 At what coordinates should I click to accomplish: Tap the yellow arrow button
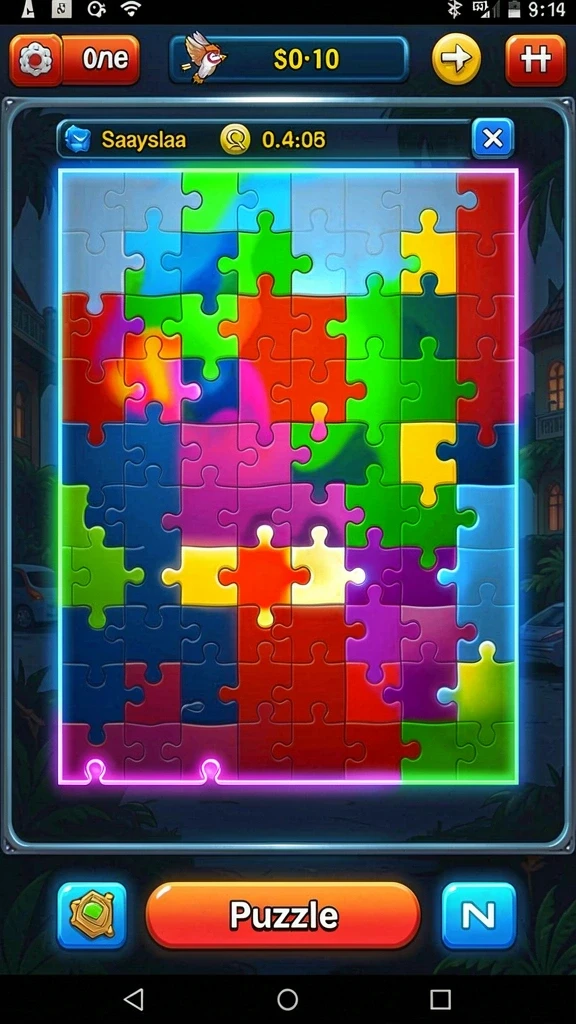(456, 59)
